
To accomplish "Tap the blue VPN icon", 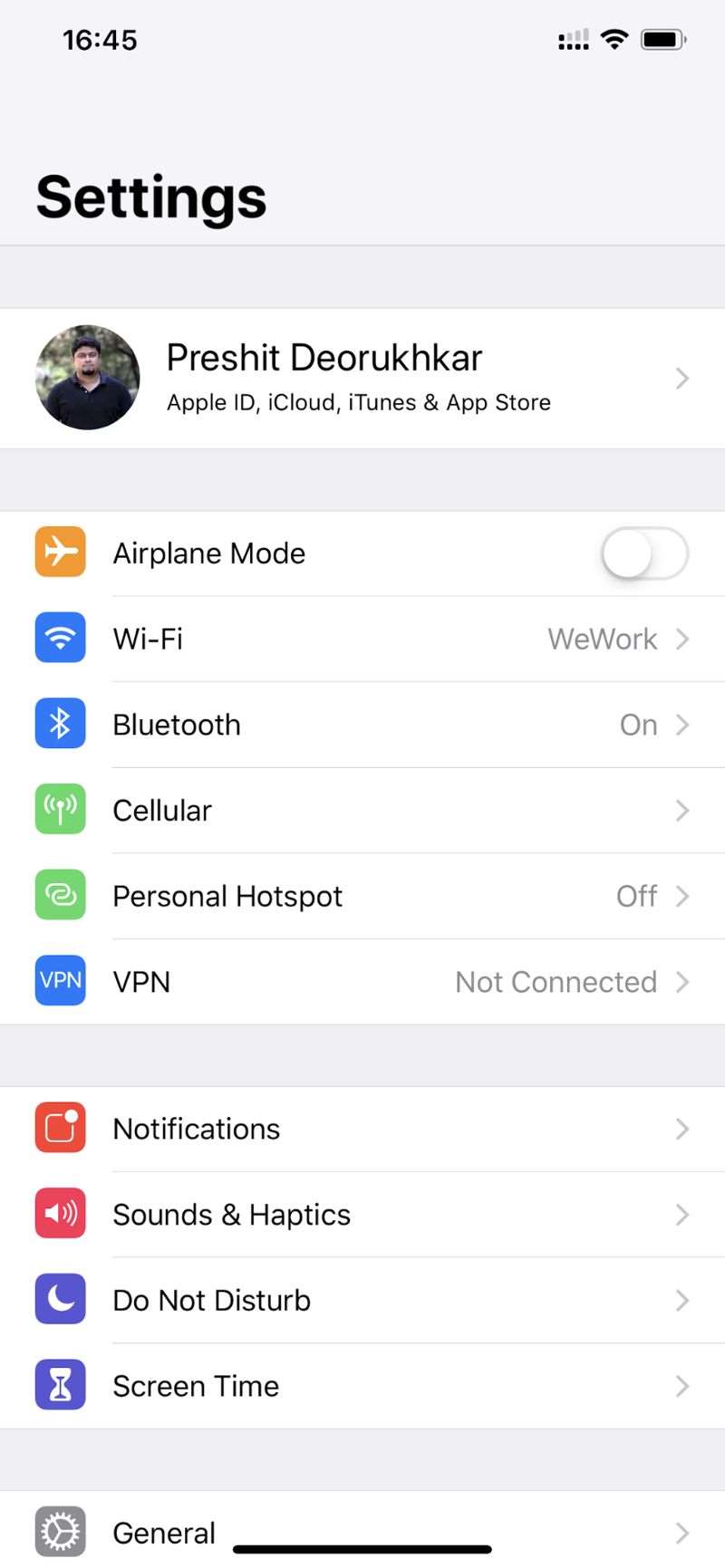I will pos(59,980).
